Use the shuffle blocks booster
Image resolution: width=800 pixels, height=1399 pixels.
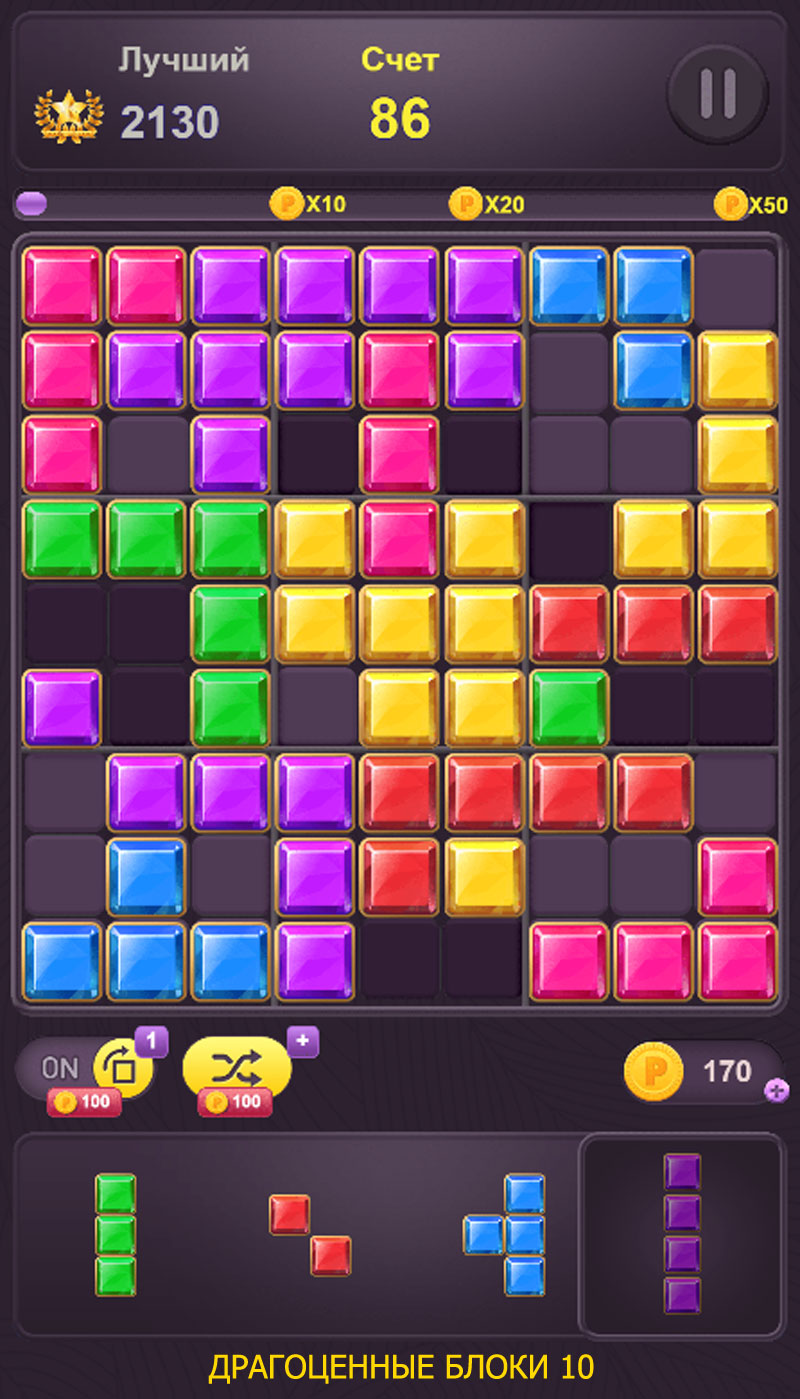coord(237,1069)
